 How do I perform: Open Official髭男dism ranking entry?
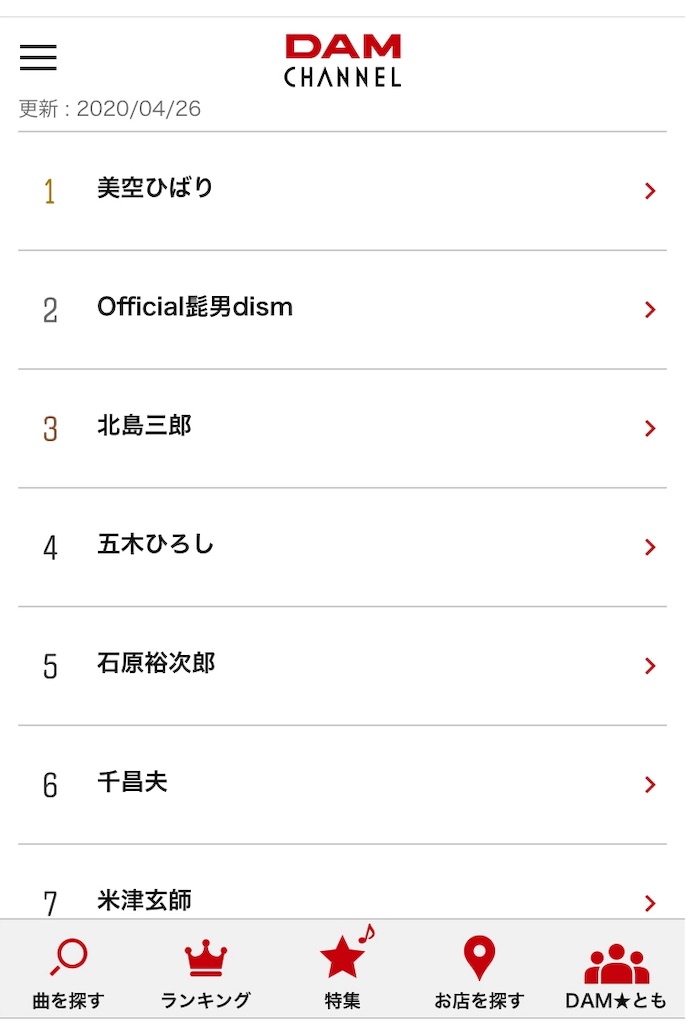click(342, 309)
